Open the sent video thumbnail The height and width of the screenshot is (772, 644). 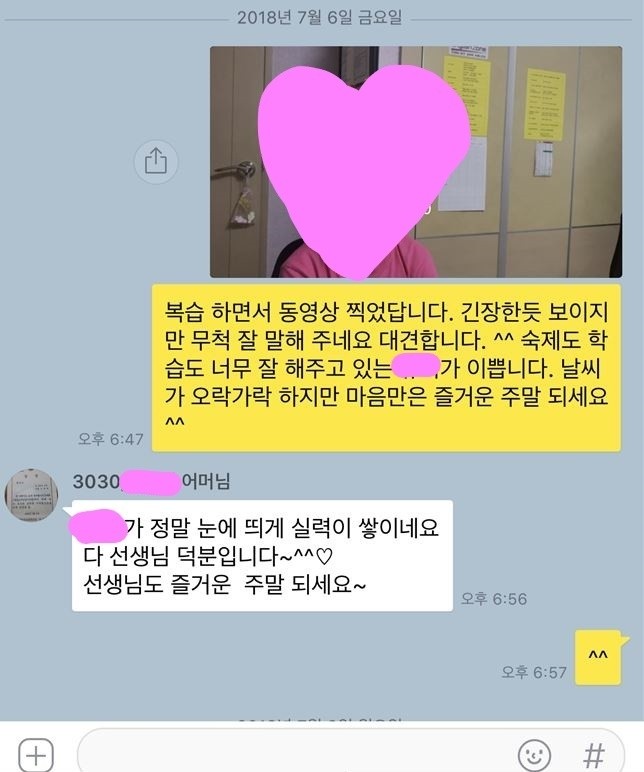(415, 162)
